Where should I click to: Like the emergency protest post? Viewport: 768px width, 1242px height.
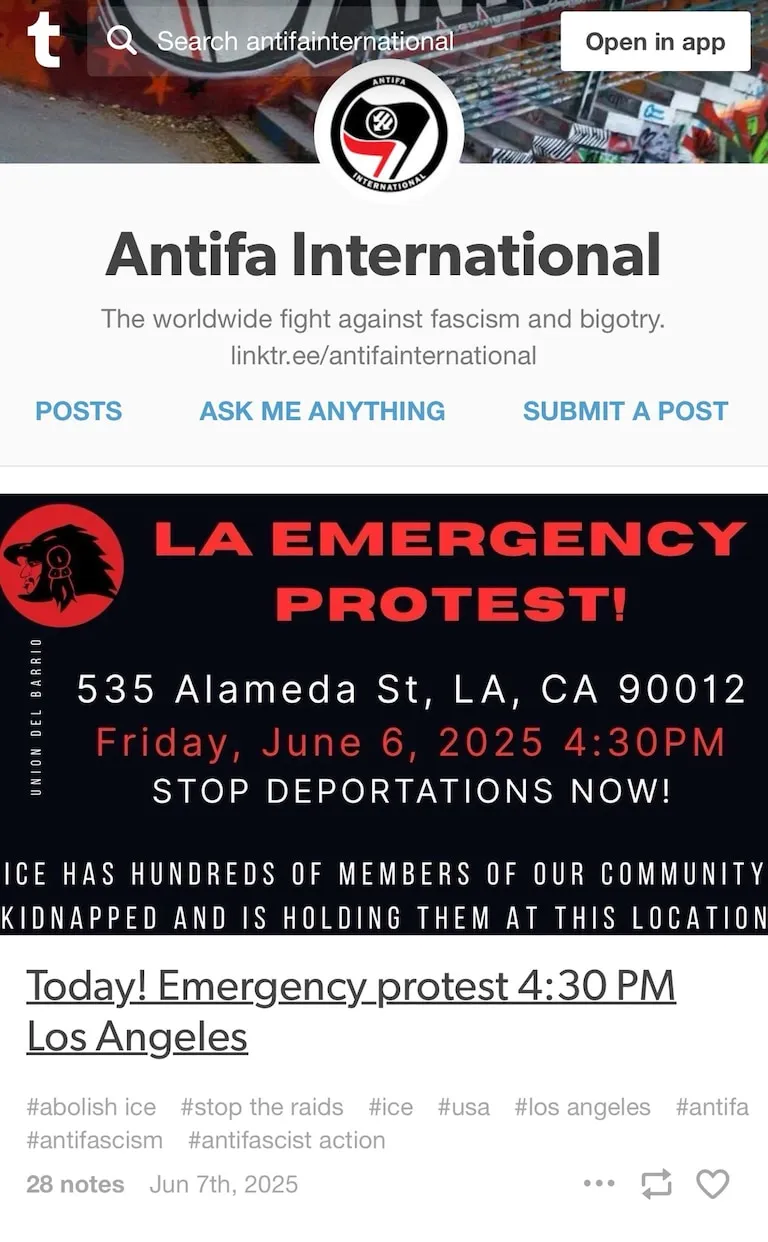coord(712,1184)
